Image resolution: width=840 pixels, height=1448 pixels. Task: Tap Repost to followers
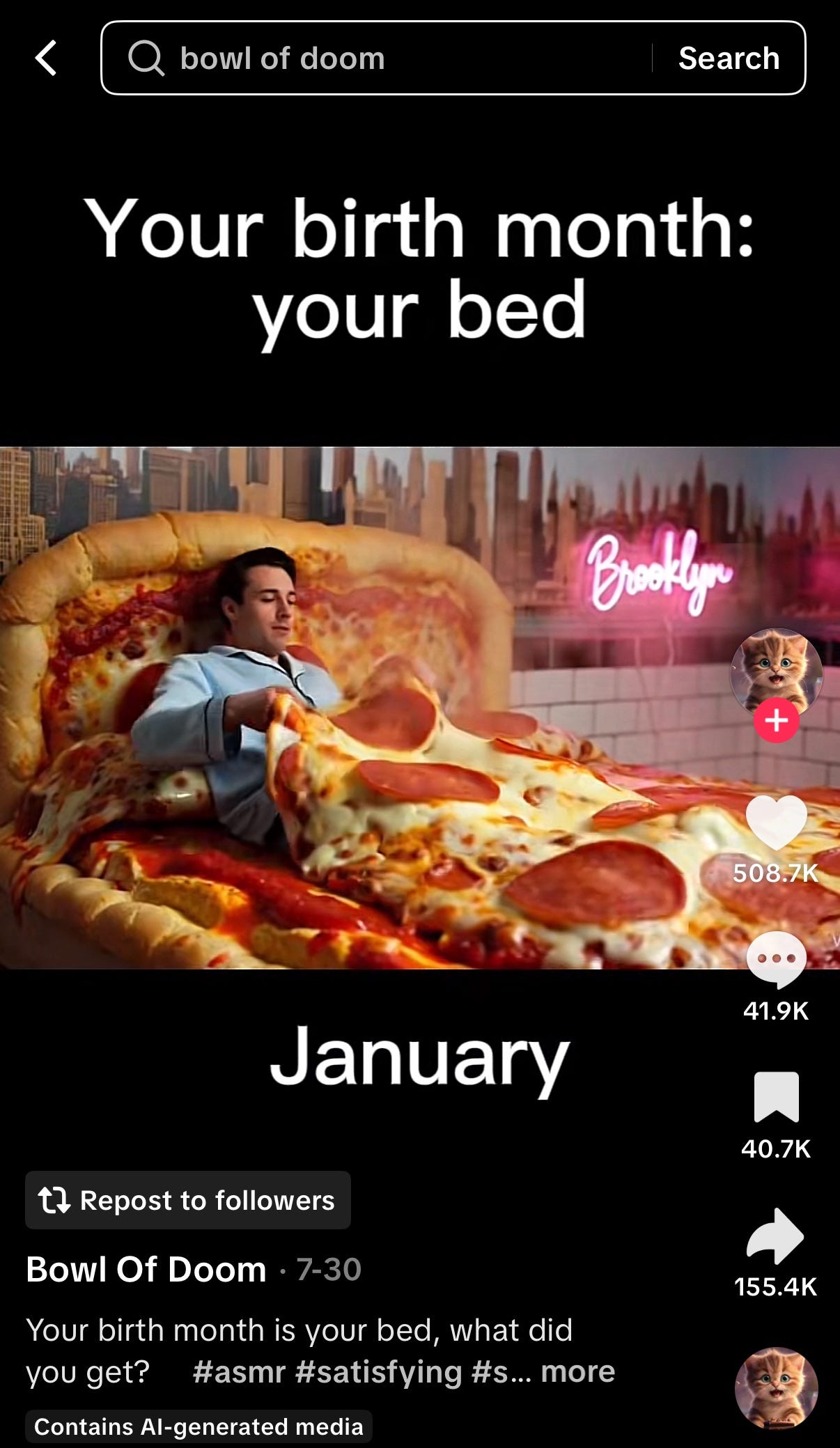coord(188,1200)
